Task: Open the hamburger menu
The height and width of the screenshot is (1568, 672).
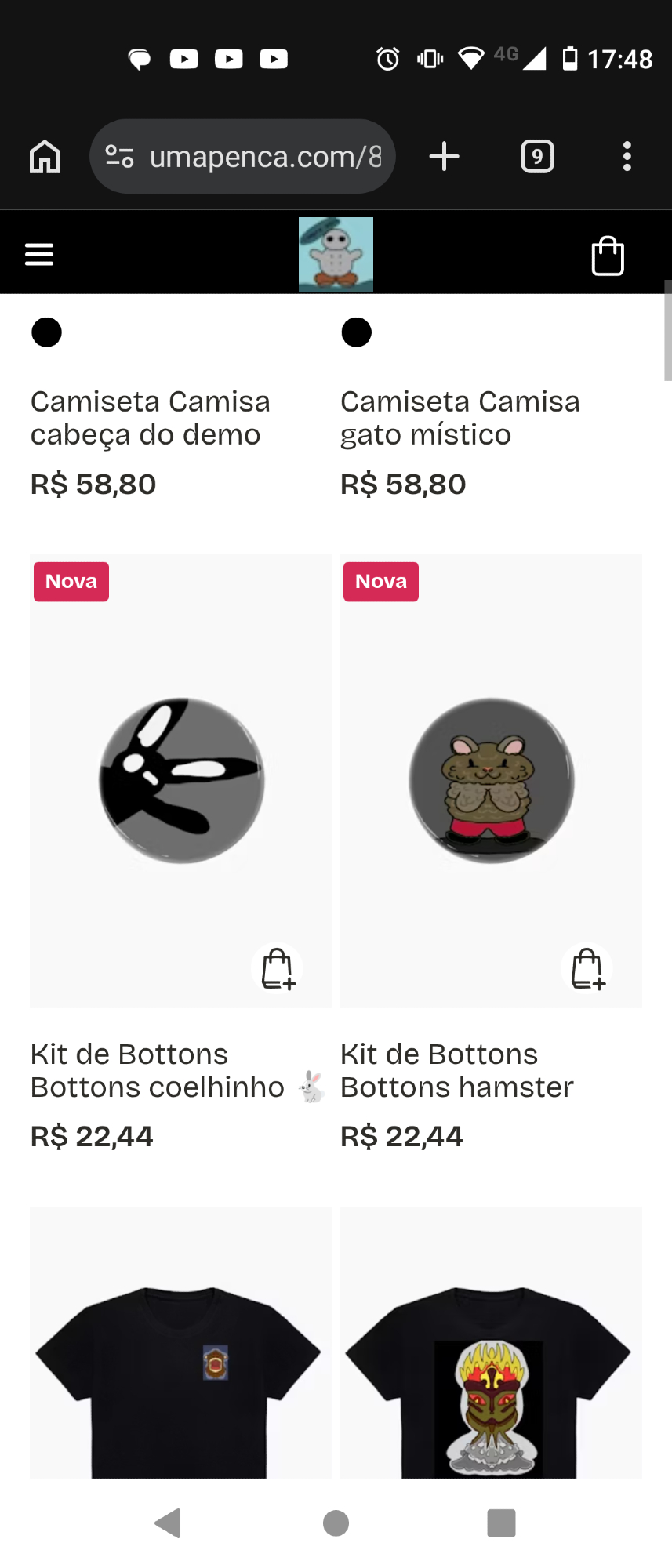Action: point(39,255)
